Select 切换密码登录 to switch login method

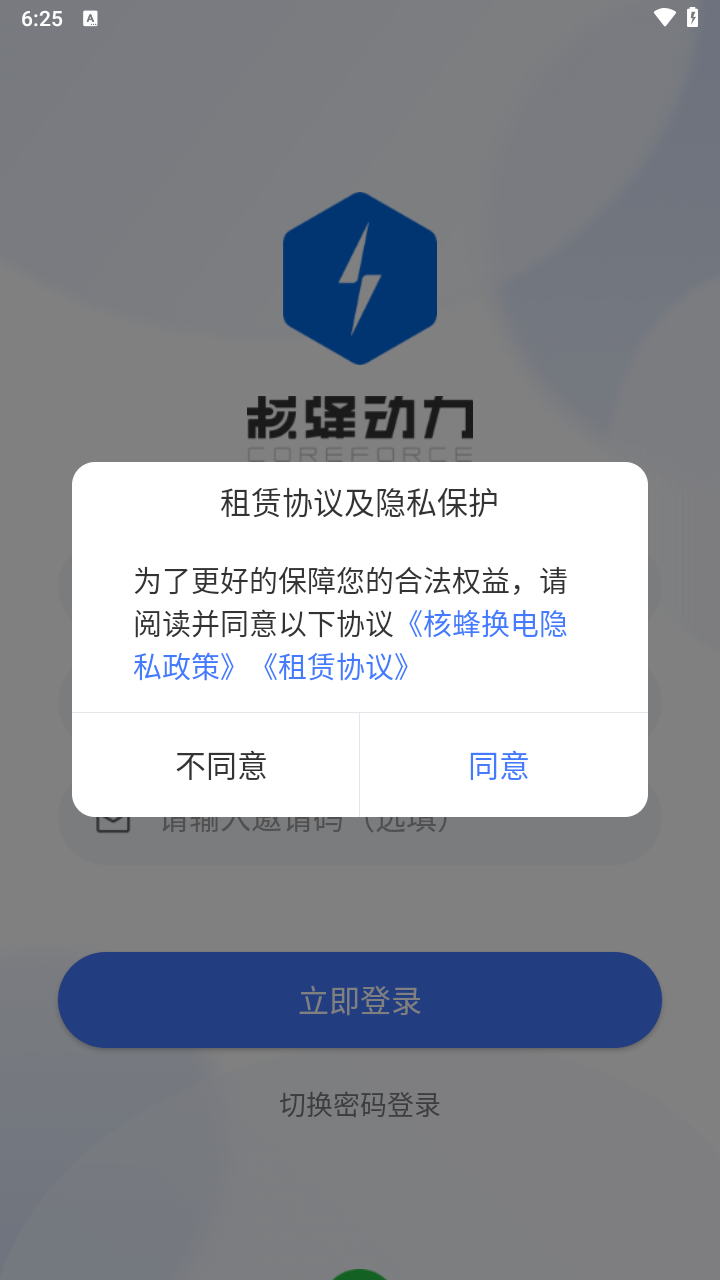coord(360,1105)
